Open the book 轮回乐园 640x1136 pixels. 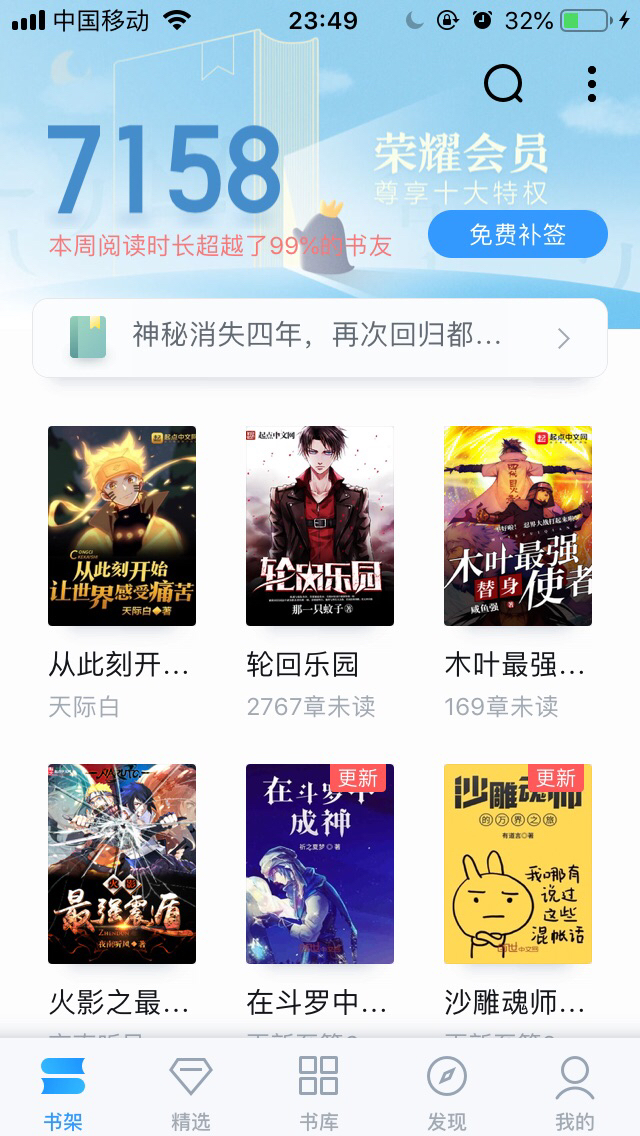pyautogui.click(x=320, y=526)
